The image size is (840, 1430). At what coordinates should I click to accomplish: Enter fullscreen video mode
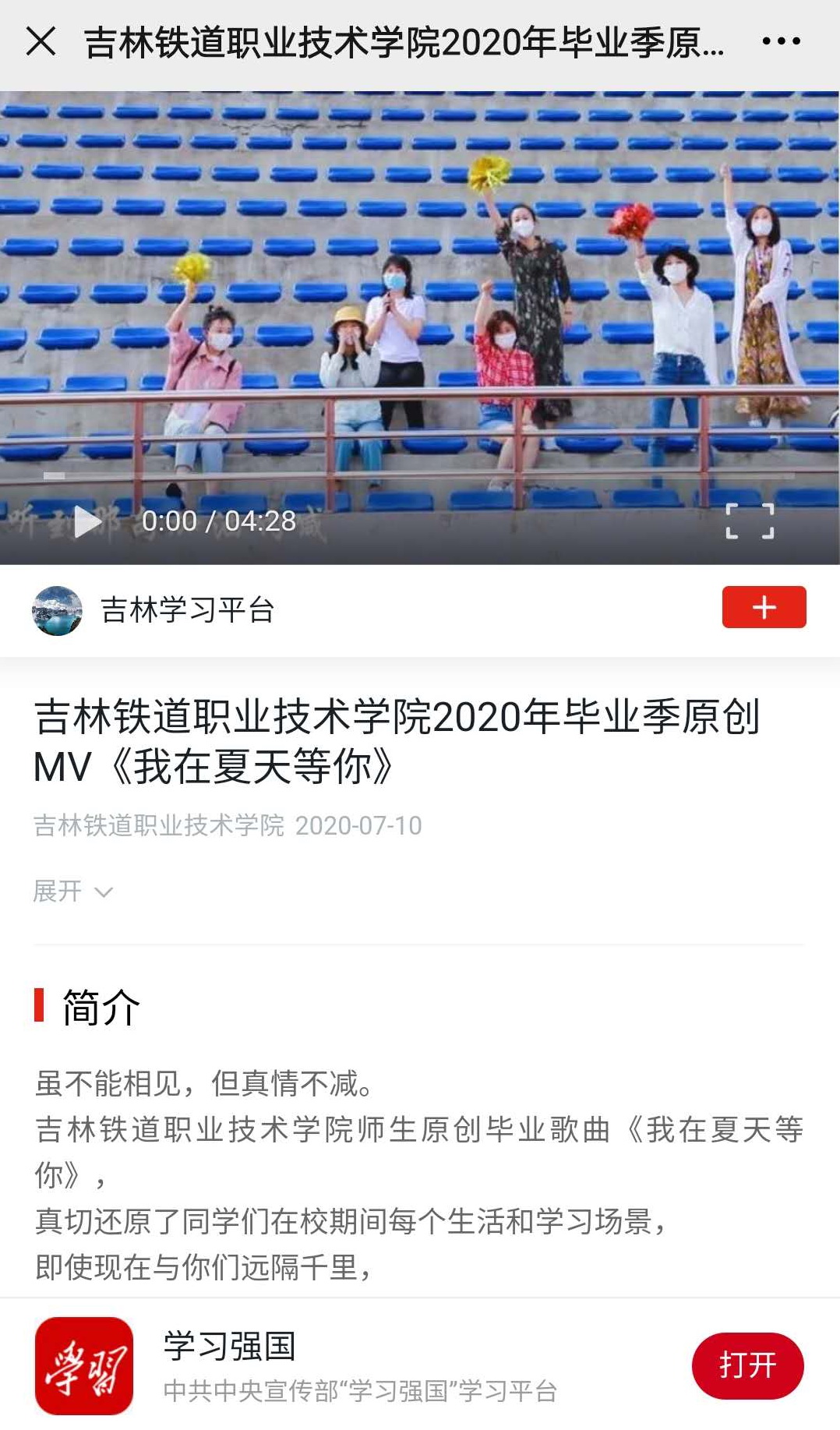[750, 521]
